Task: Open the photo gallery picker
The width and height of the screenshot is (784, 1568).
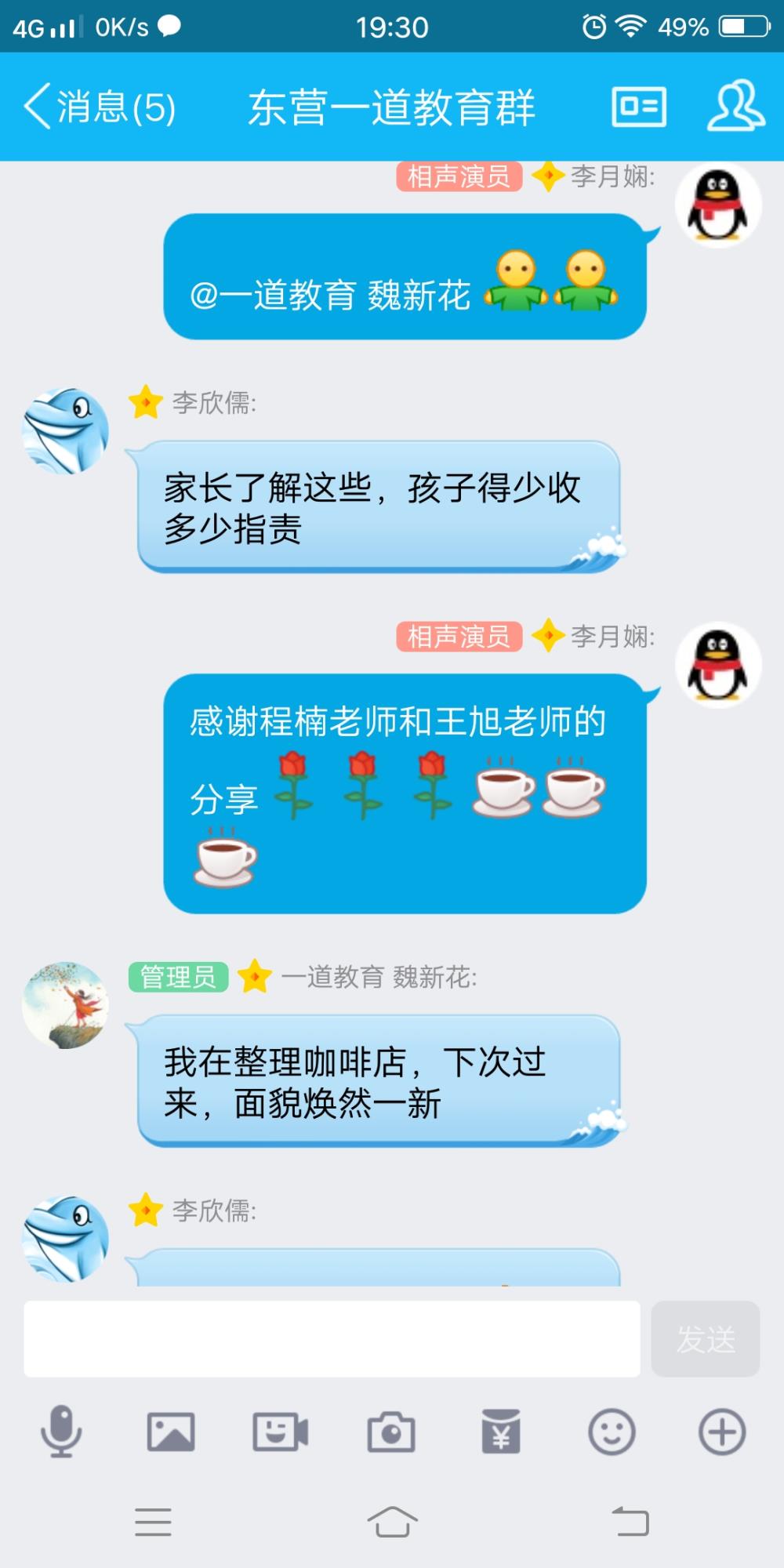Action: point(171,1432)
